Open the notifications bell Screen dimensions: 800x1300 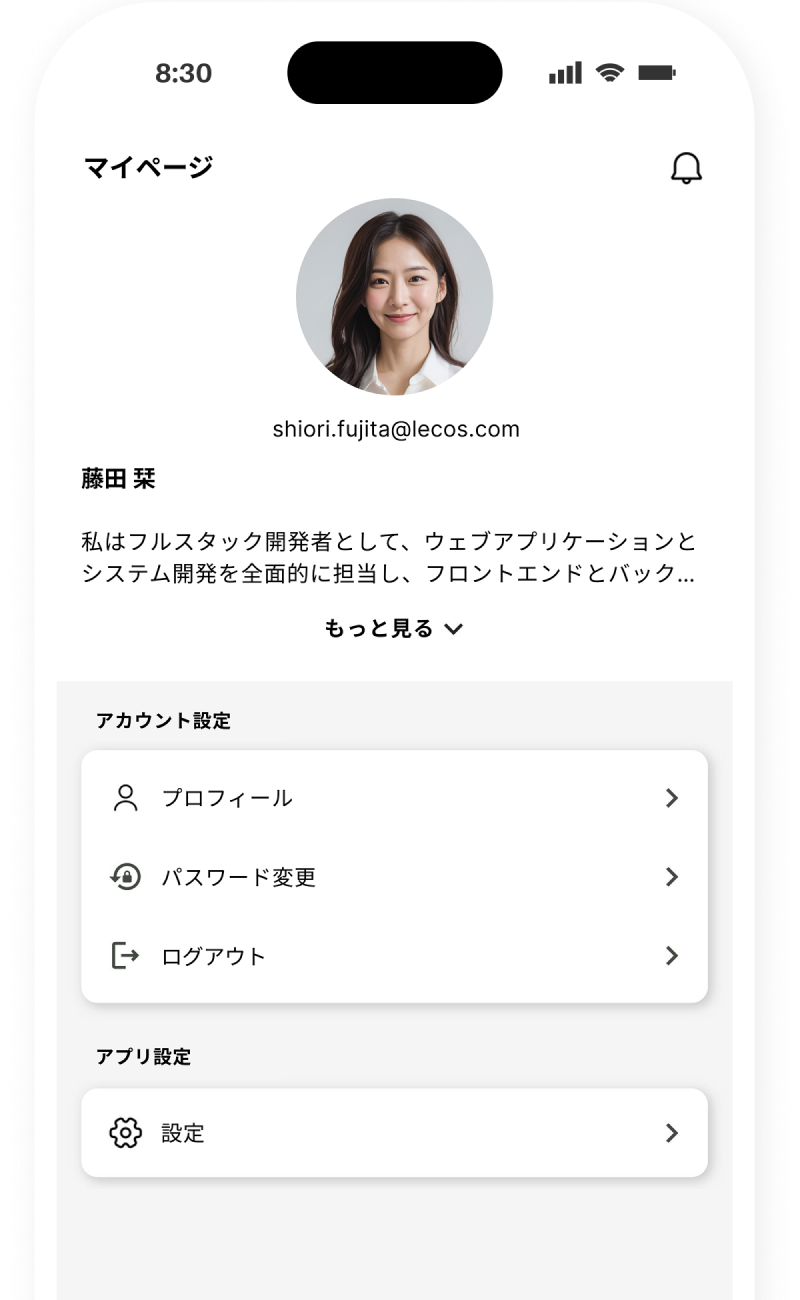point(686,168)
